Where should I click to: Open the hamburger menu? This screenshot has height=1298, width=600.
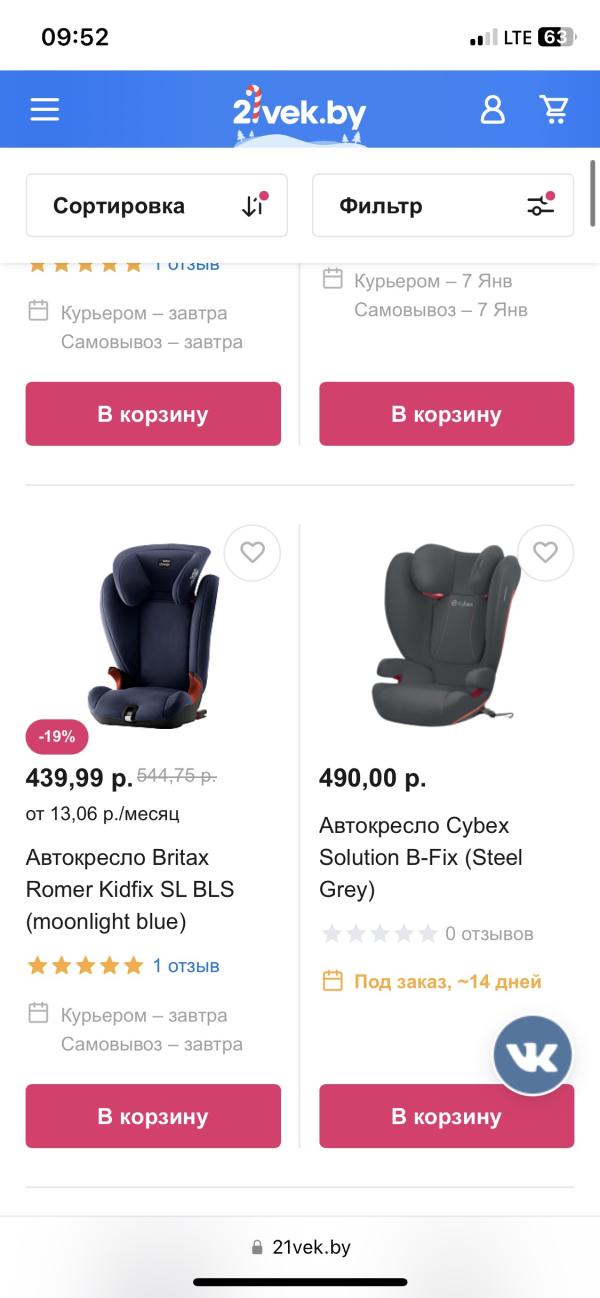[x=45, y=109]
